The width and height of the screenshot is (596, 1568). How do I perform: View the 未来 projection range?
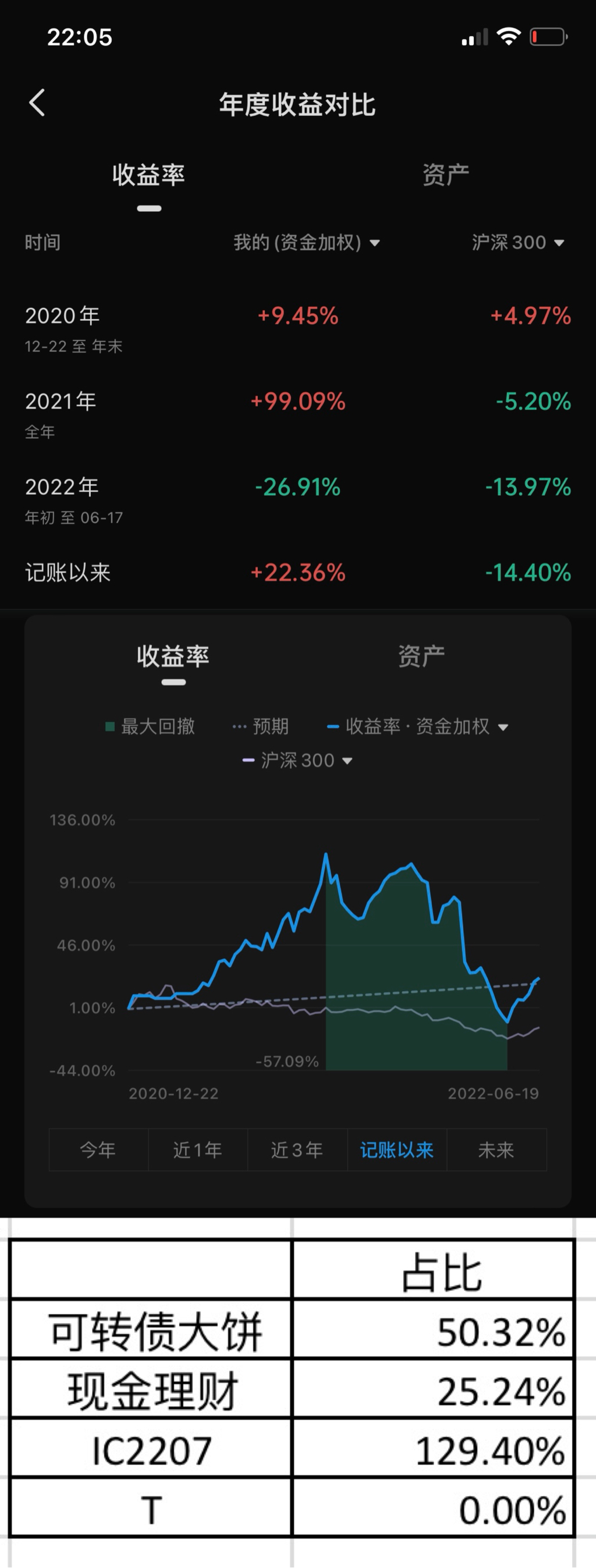pyautogui.click(x=496, y=1150)
